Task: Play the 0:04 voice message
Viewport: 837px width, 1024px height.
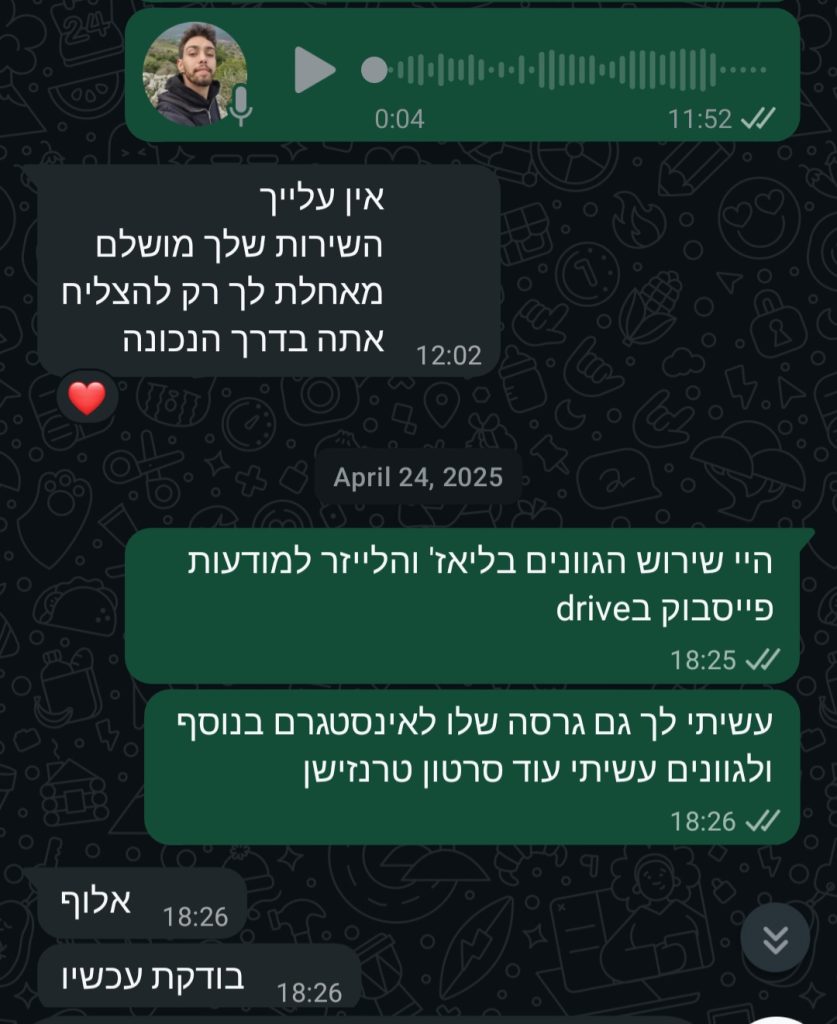Action: pyautogui.click(x=314, y=70)
